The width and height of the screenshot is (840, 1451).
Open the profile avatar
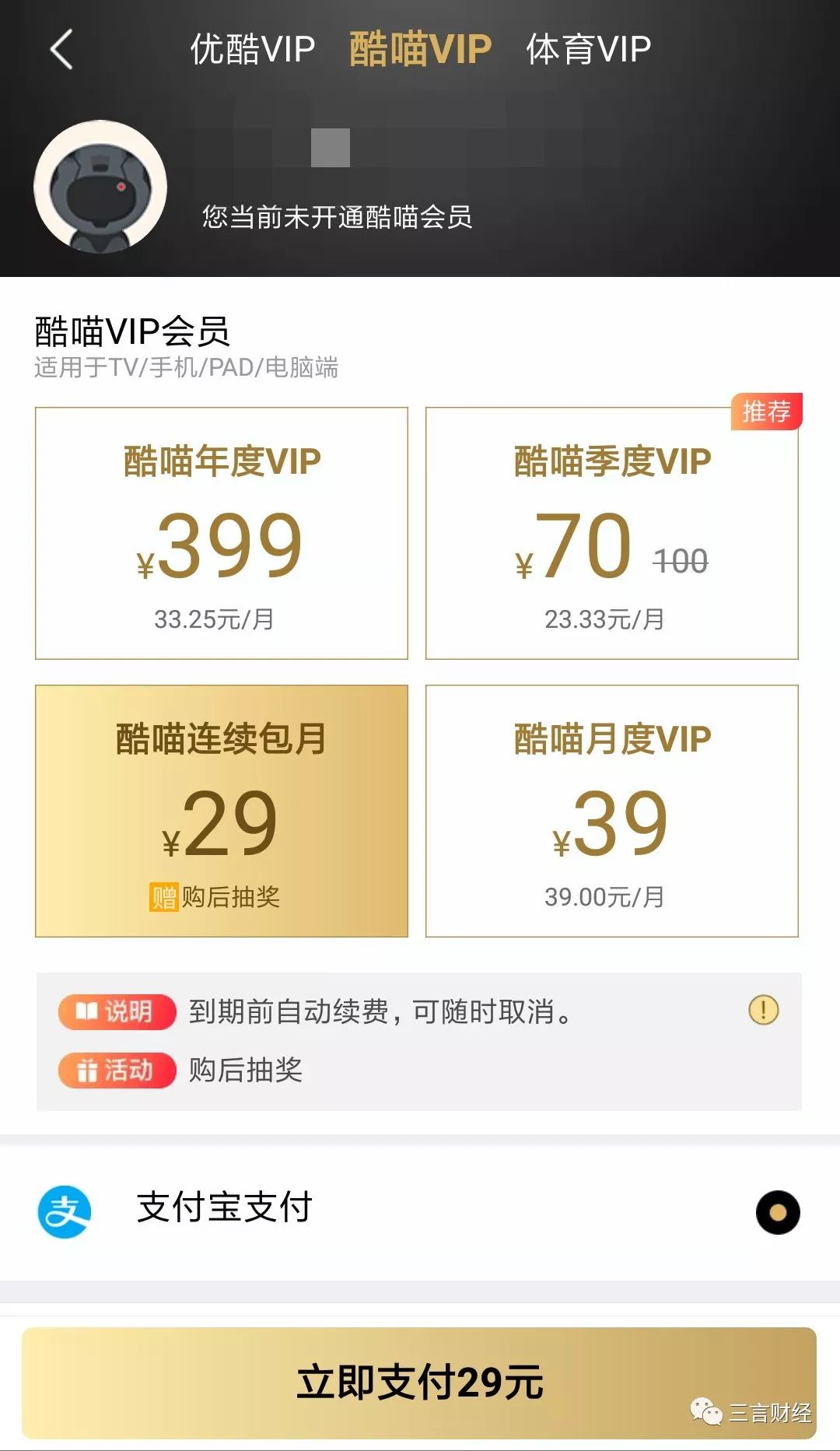100,187
